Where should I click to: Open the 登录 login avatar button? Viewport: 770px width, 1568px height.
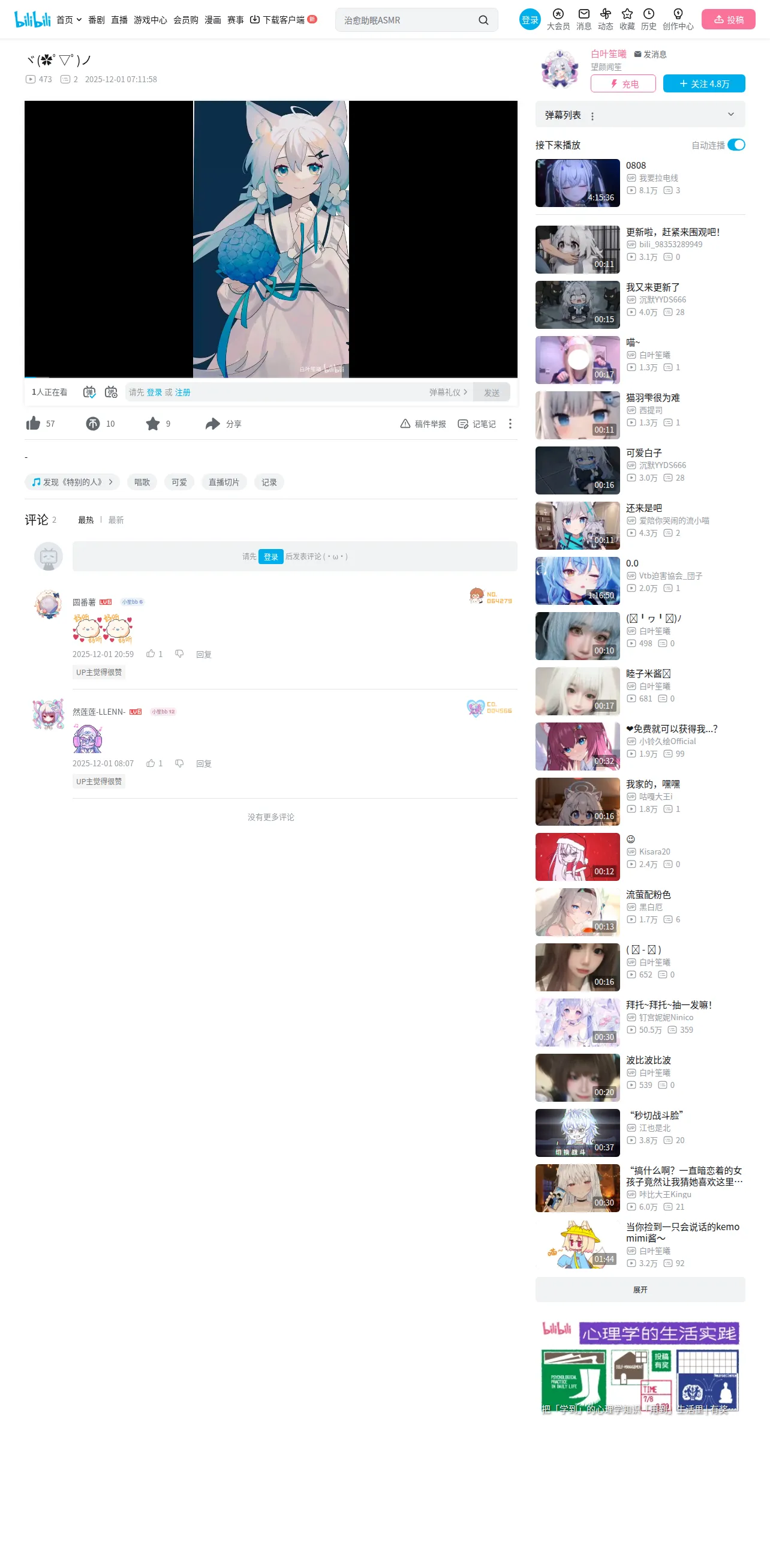coord(529,20)
